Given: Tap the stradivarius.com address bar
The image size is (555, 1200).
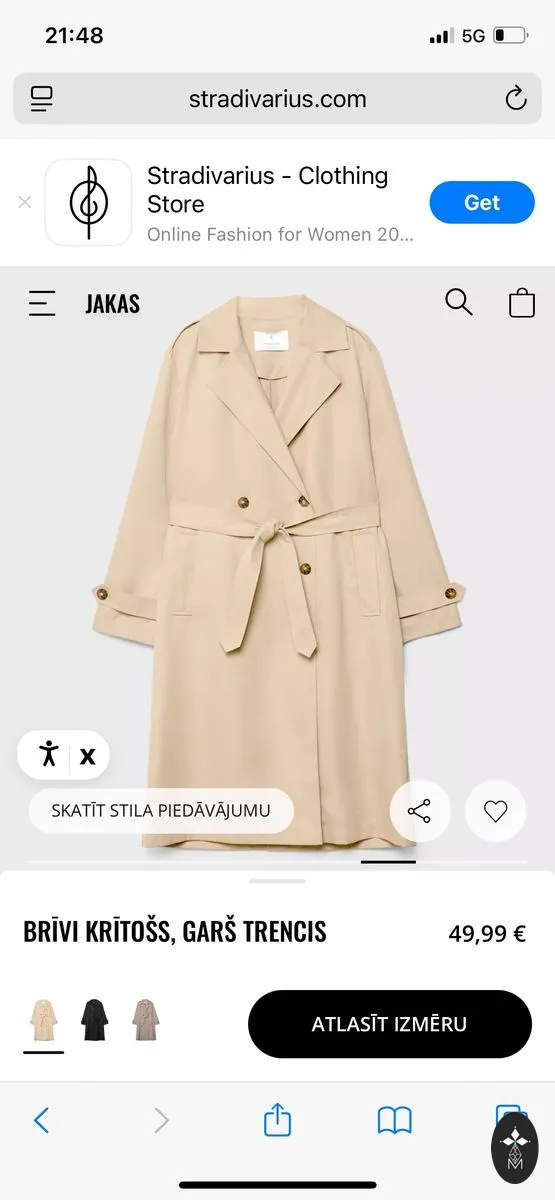Looking at the screenshot, I should 277,98.
